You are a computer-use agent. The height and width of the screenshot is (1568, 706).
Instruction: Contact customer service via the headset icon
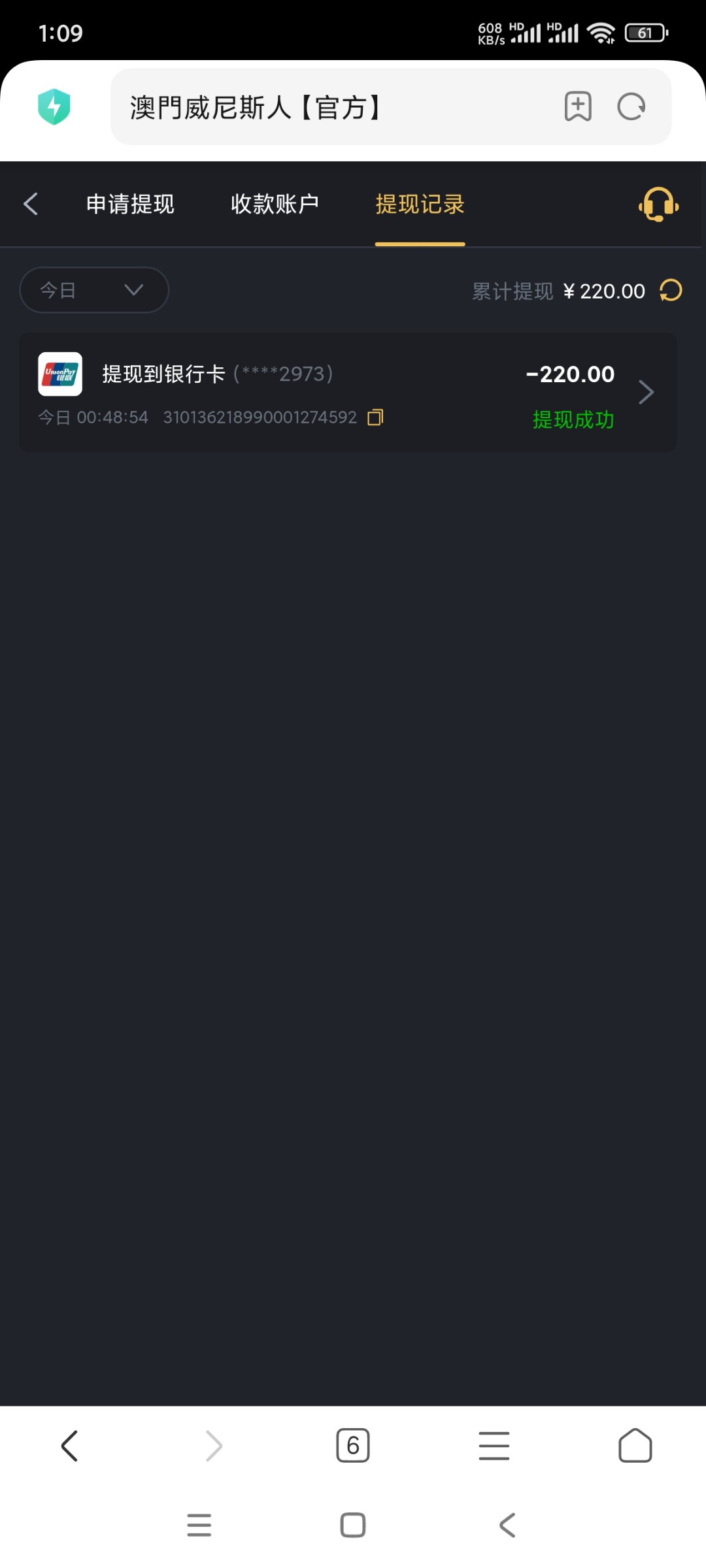[x=658, y=204]
